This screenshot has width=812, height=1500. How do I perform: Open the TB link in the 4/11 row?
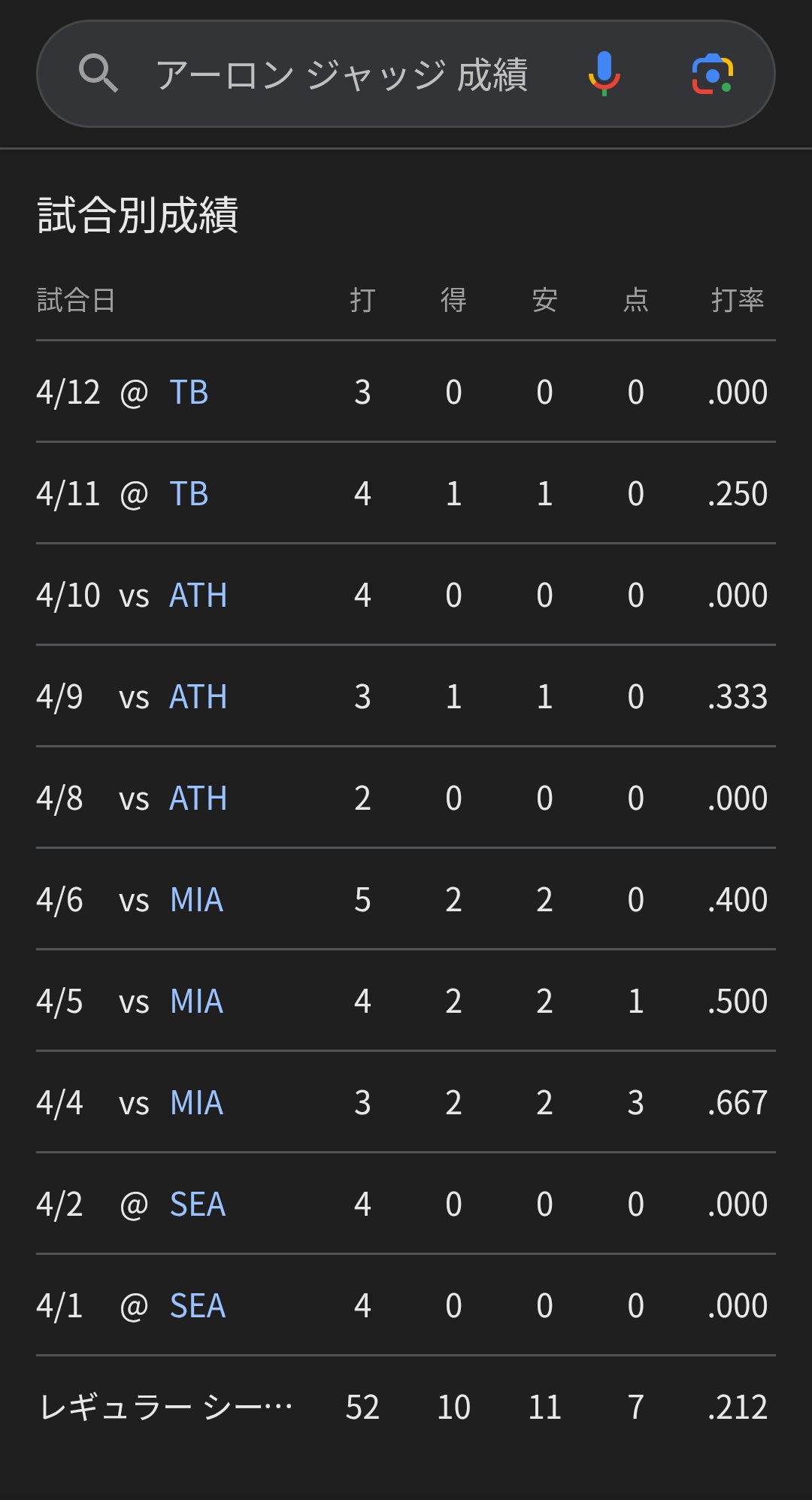(189, 494)
